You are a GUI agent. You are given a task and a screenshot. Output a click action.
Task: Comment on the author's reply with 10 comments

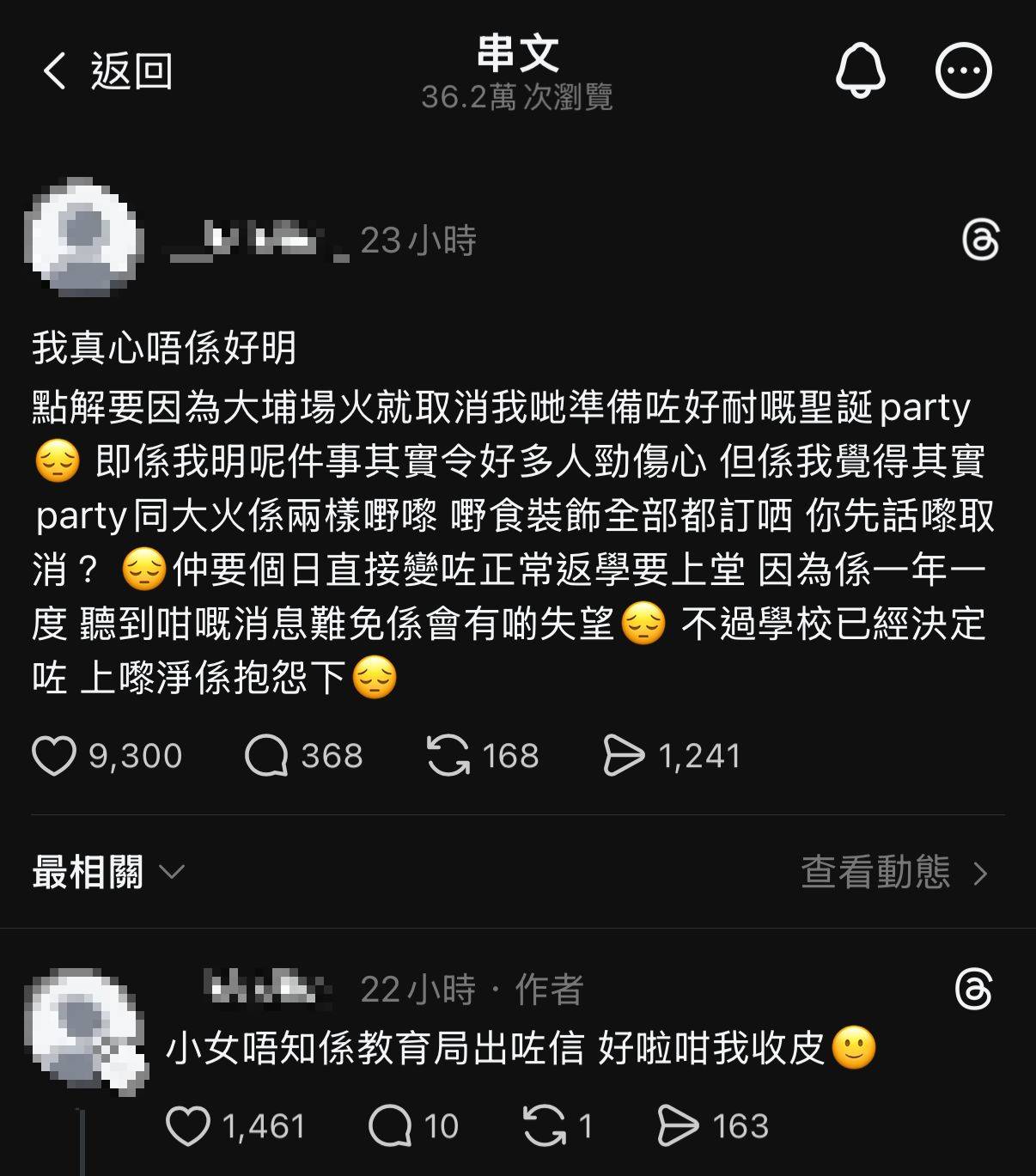click(390, 1126)
